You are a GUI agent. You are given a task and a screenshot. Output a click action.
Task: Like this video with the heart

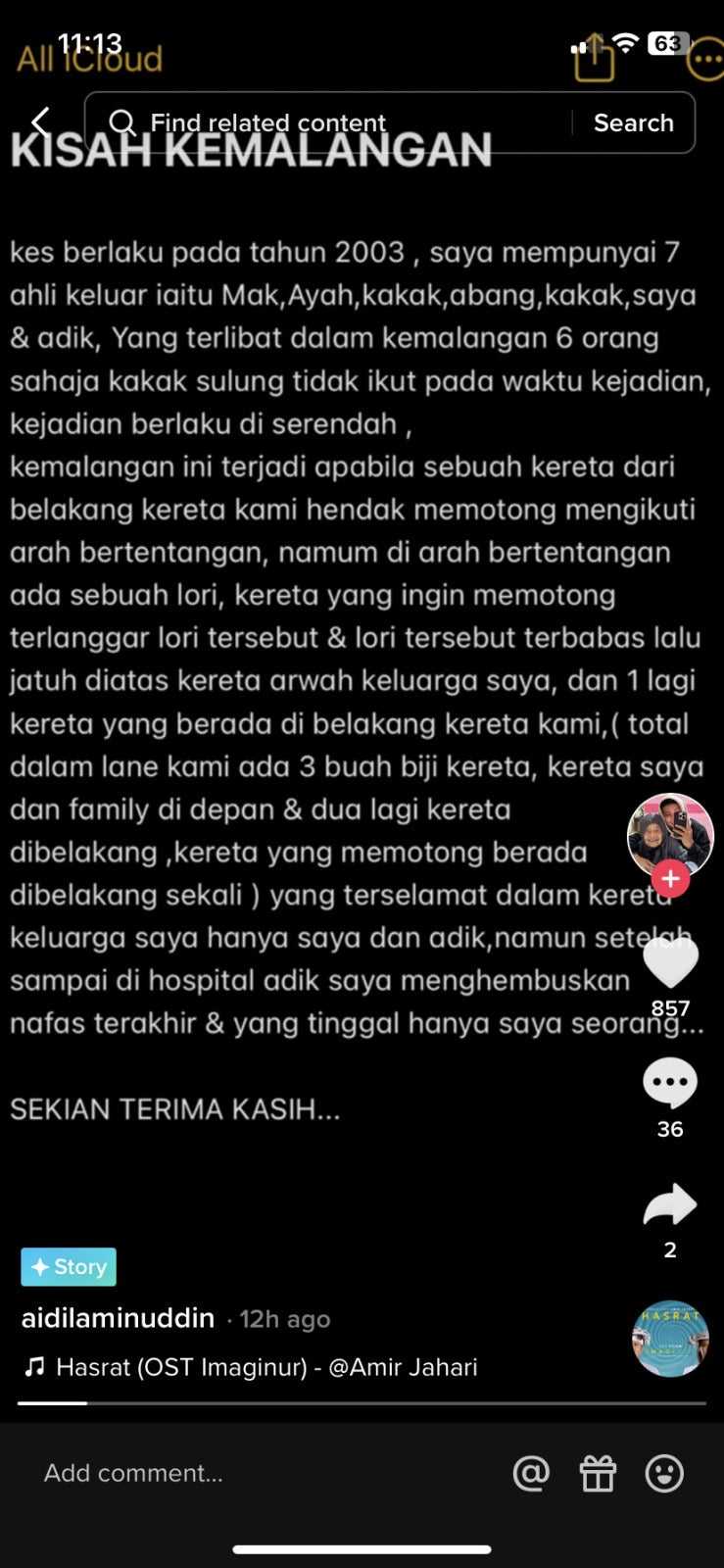click(x=670, y=963)
